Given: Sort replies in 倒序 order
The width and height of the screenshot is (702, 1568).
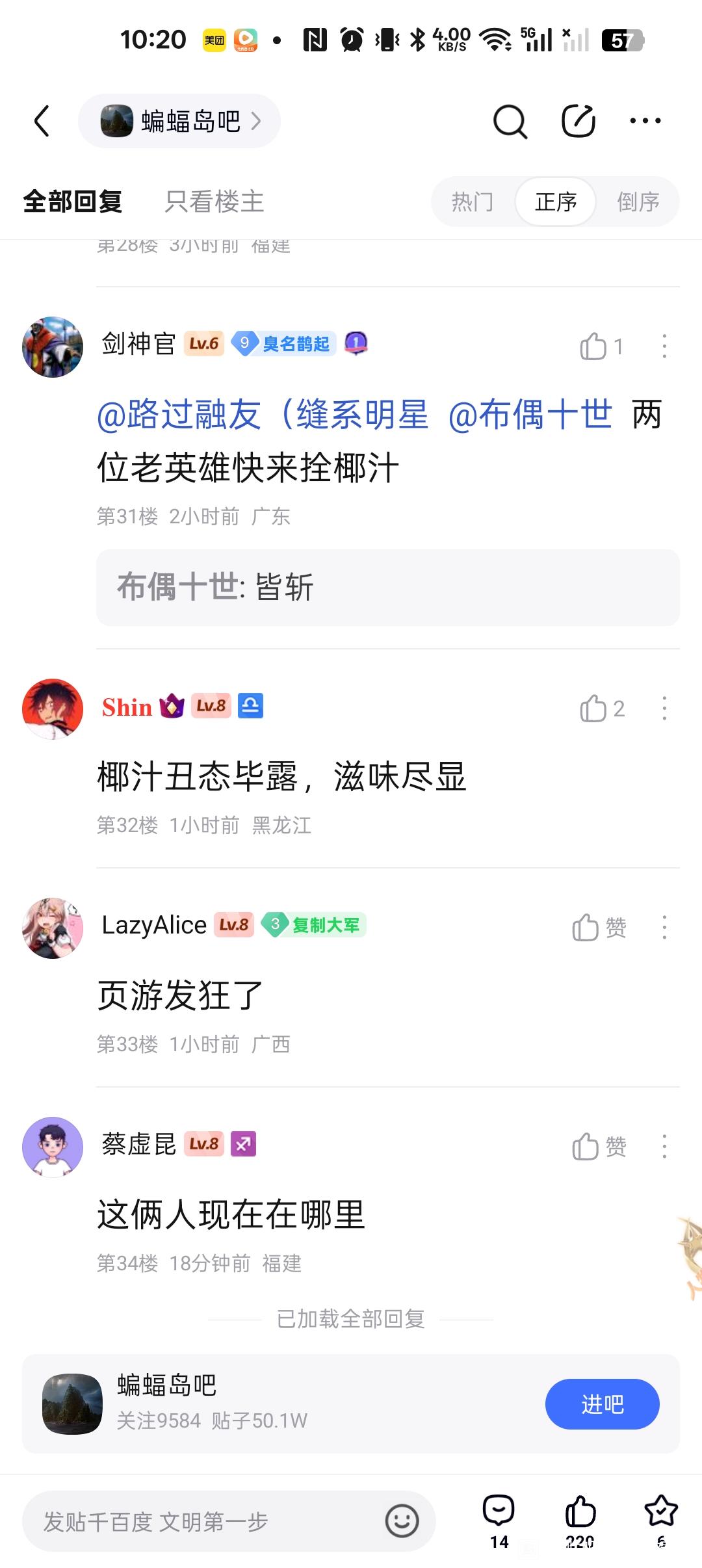Looking at the screenshot, I should [x=638, y=202].
